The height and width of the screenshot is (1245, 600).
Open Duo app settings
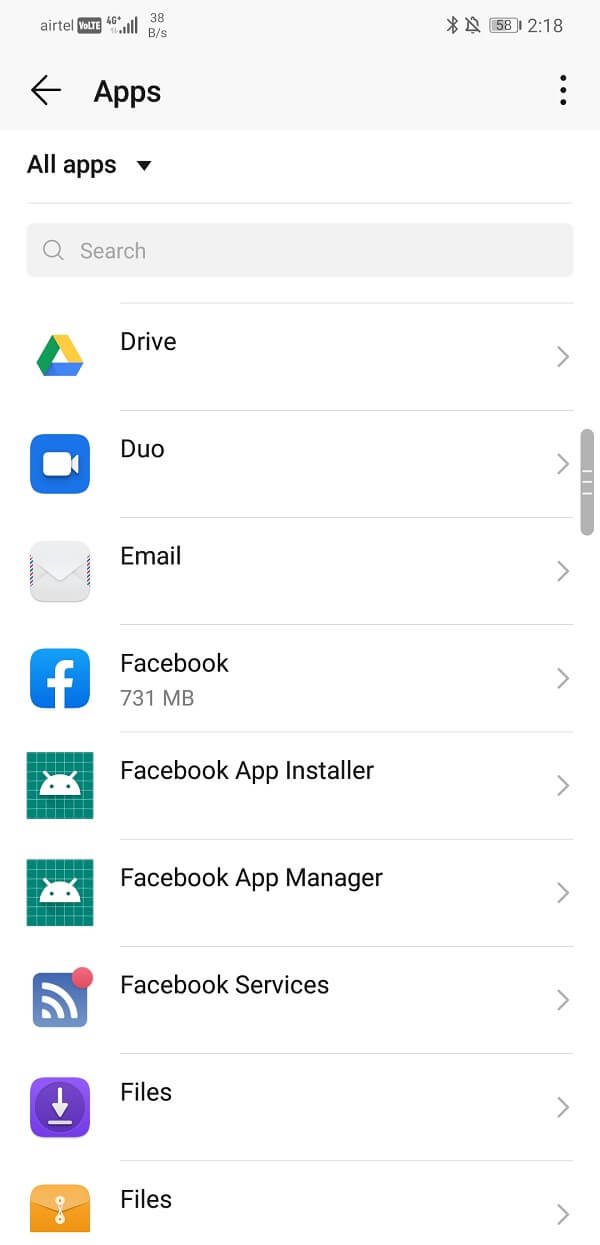[x=300, y=463]
